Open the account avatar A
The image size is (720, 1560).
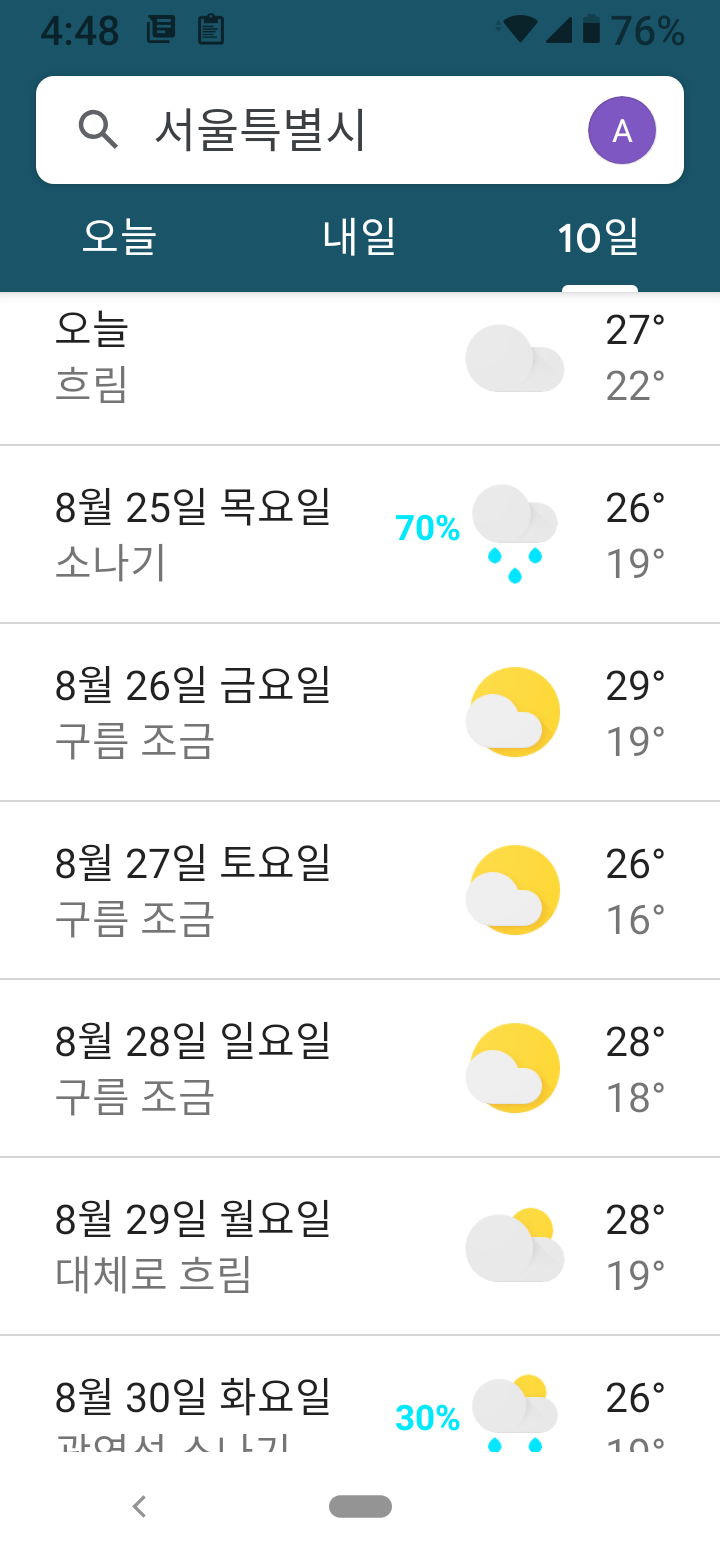621,130
